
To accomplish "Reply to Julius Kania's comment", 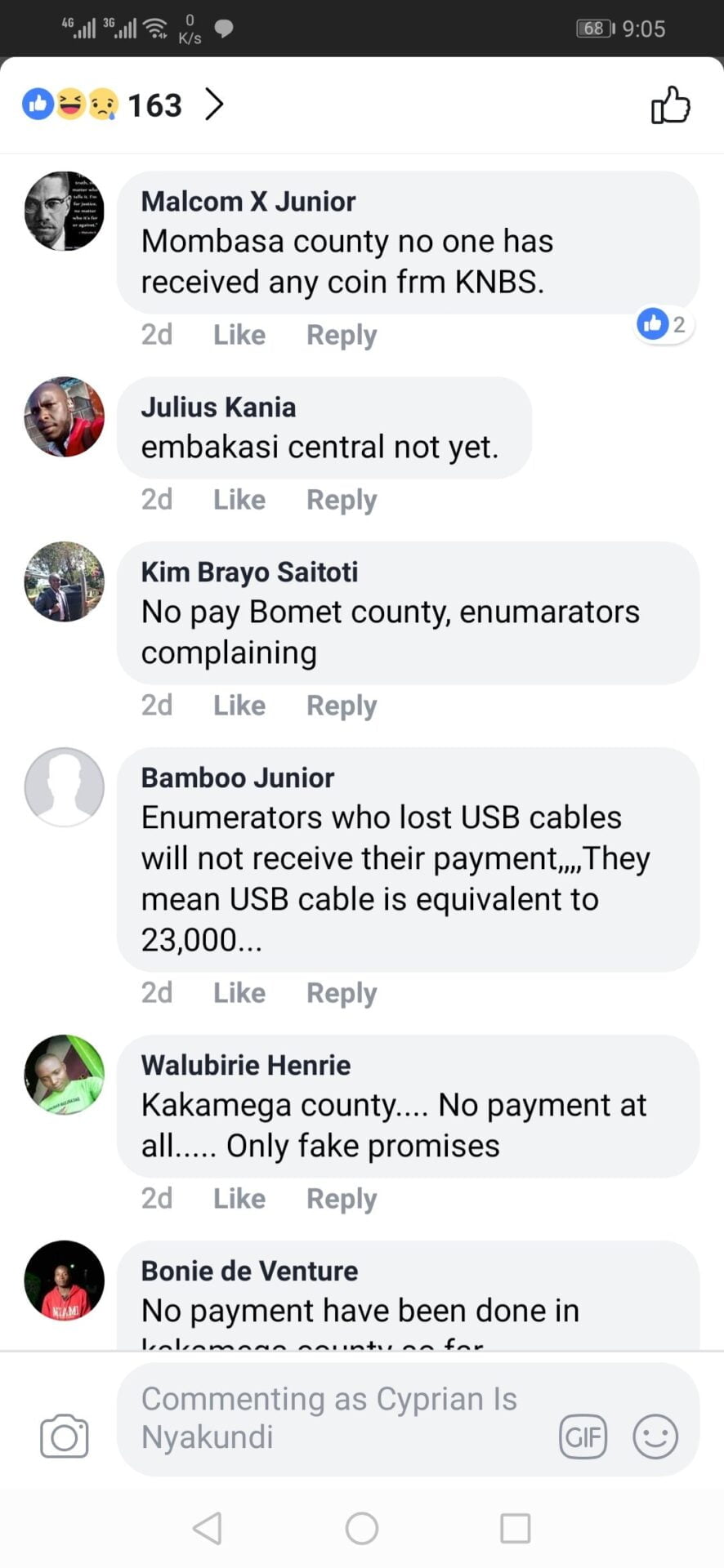I will (341, 500).
